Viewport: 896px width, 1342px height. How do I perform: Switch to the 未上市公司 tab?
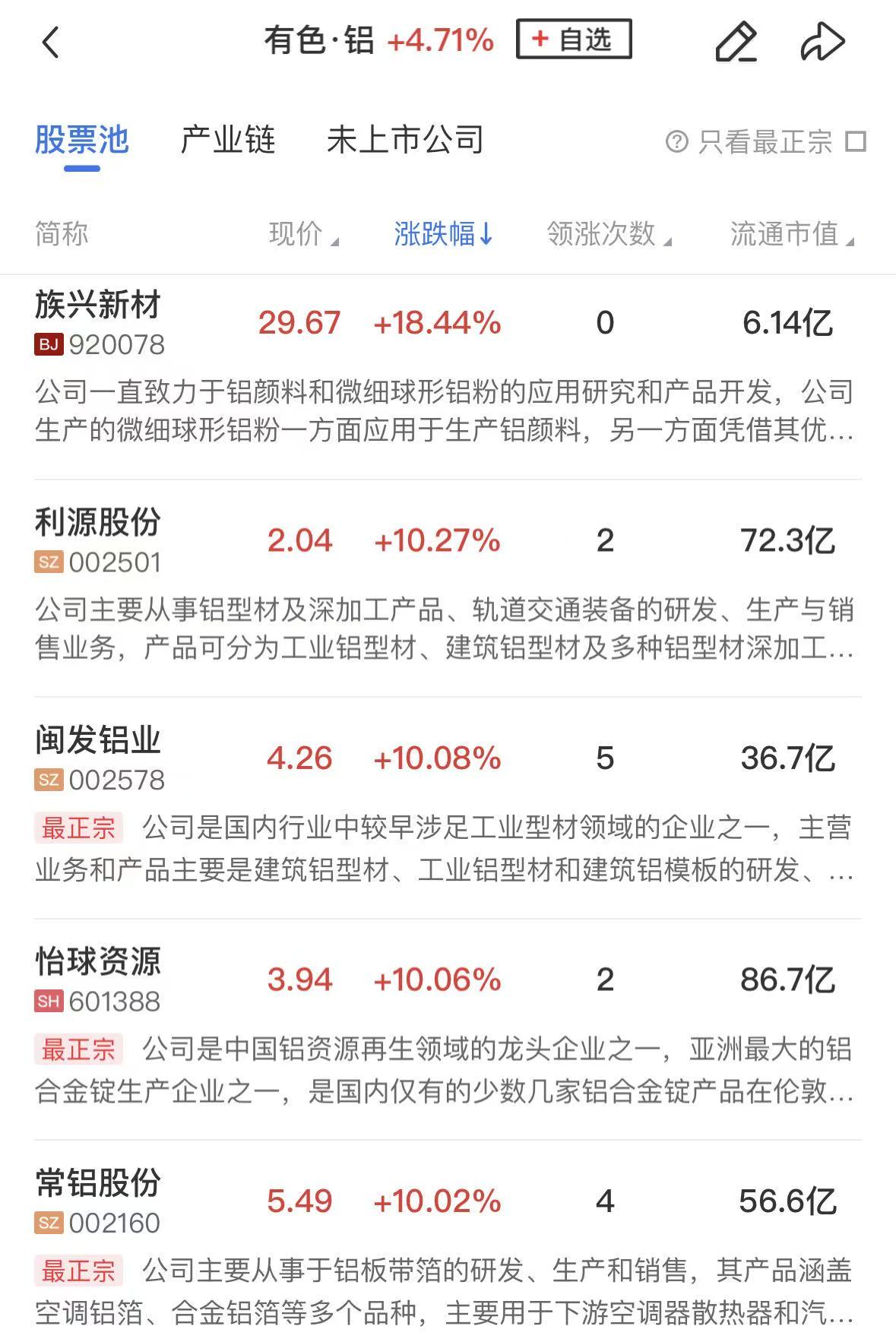(405, 141)
